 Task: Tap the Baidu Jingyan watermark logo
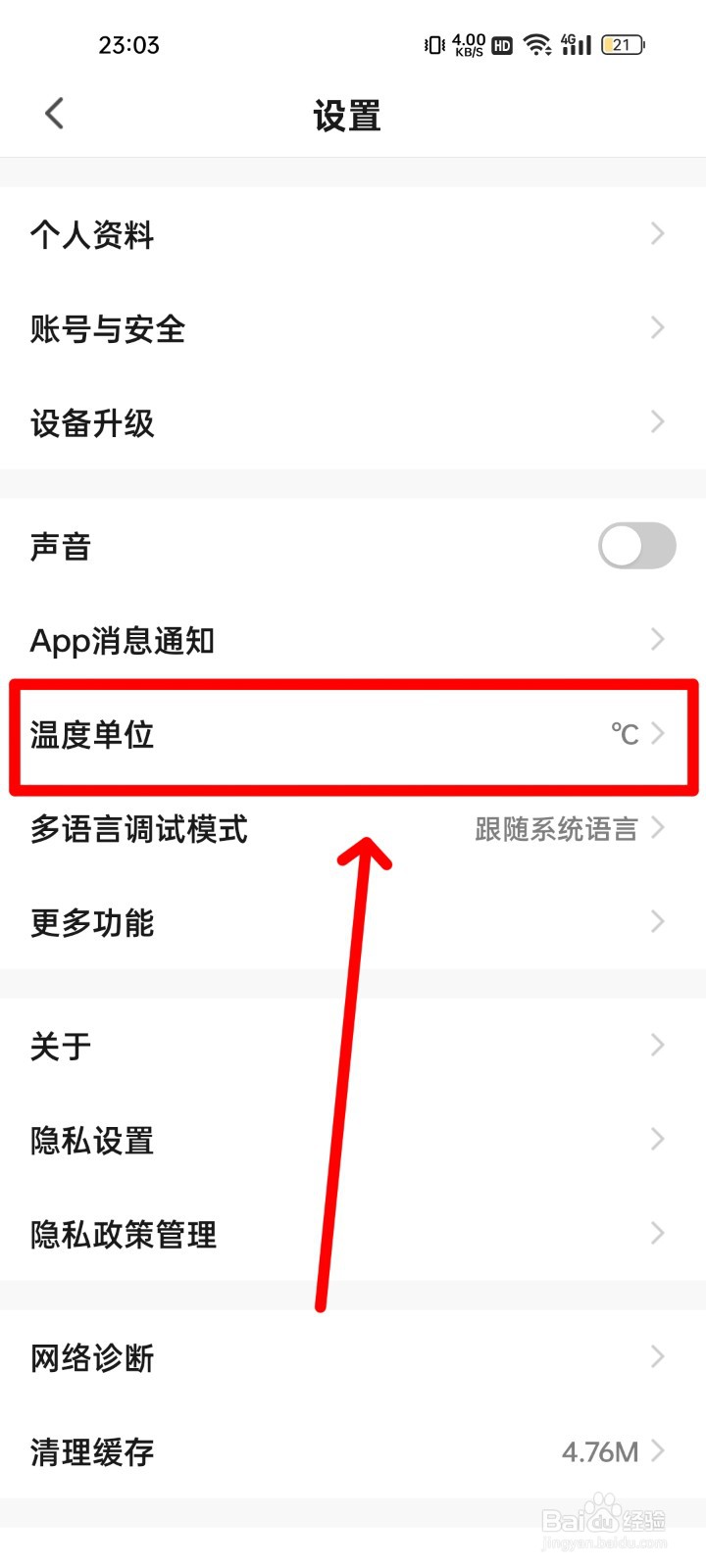click(x=603, y=1519)
